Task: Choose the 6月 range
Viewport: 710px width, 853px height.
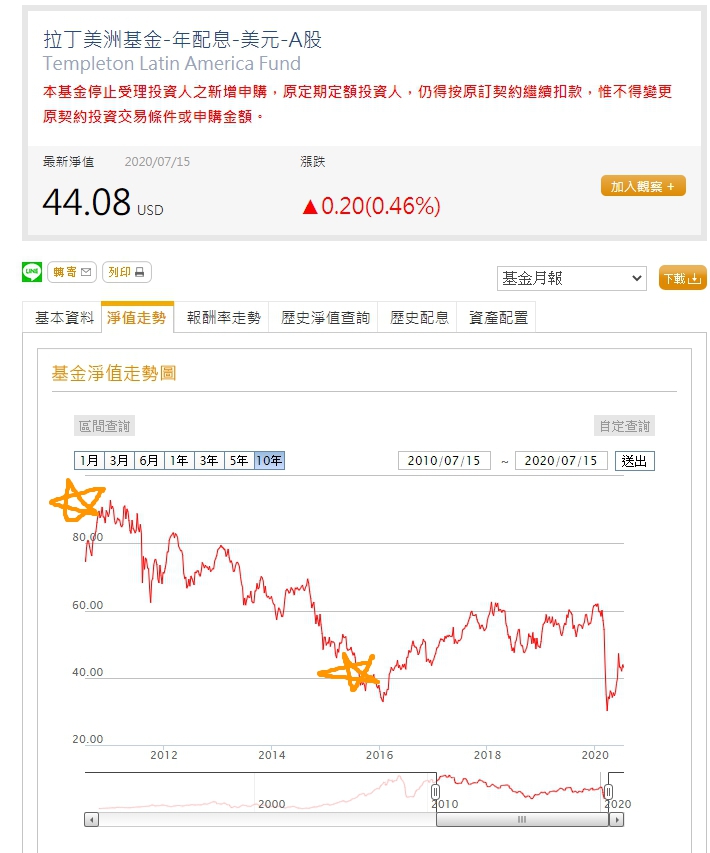Action: 149,461
